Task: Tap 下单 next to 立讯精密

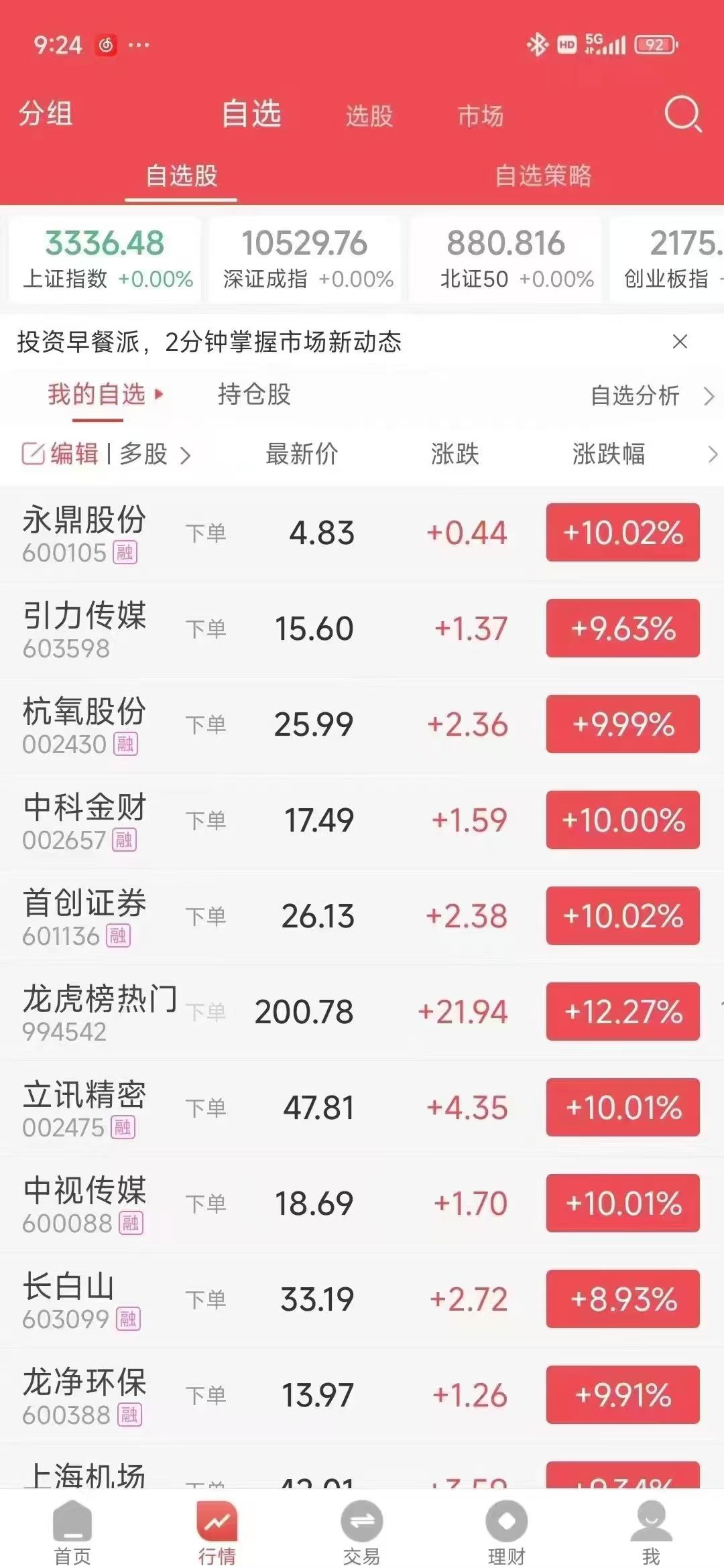Action: point(206,1108)
